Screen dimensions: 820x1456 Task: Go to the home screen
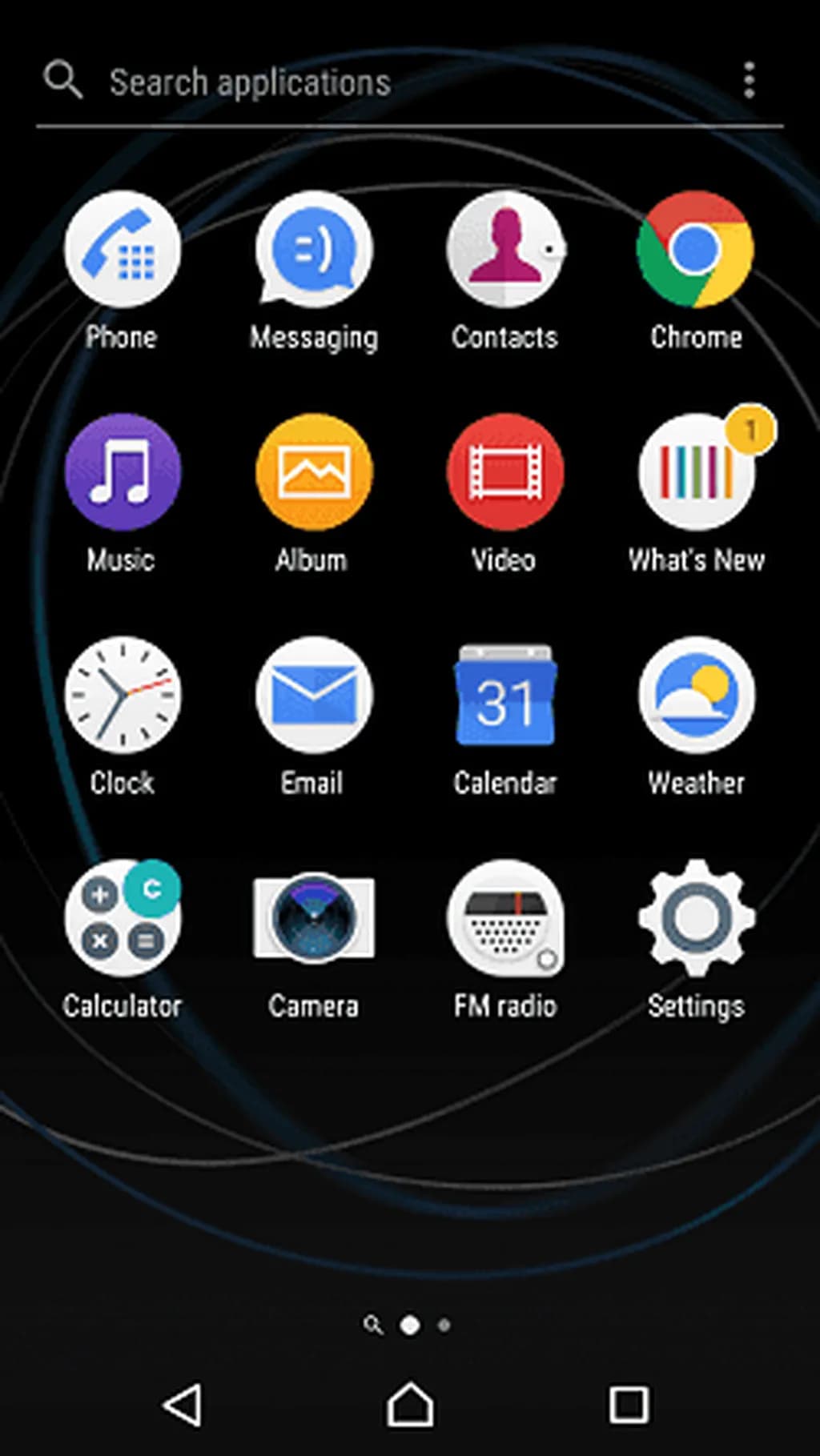click(x=410, y=1405)
